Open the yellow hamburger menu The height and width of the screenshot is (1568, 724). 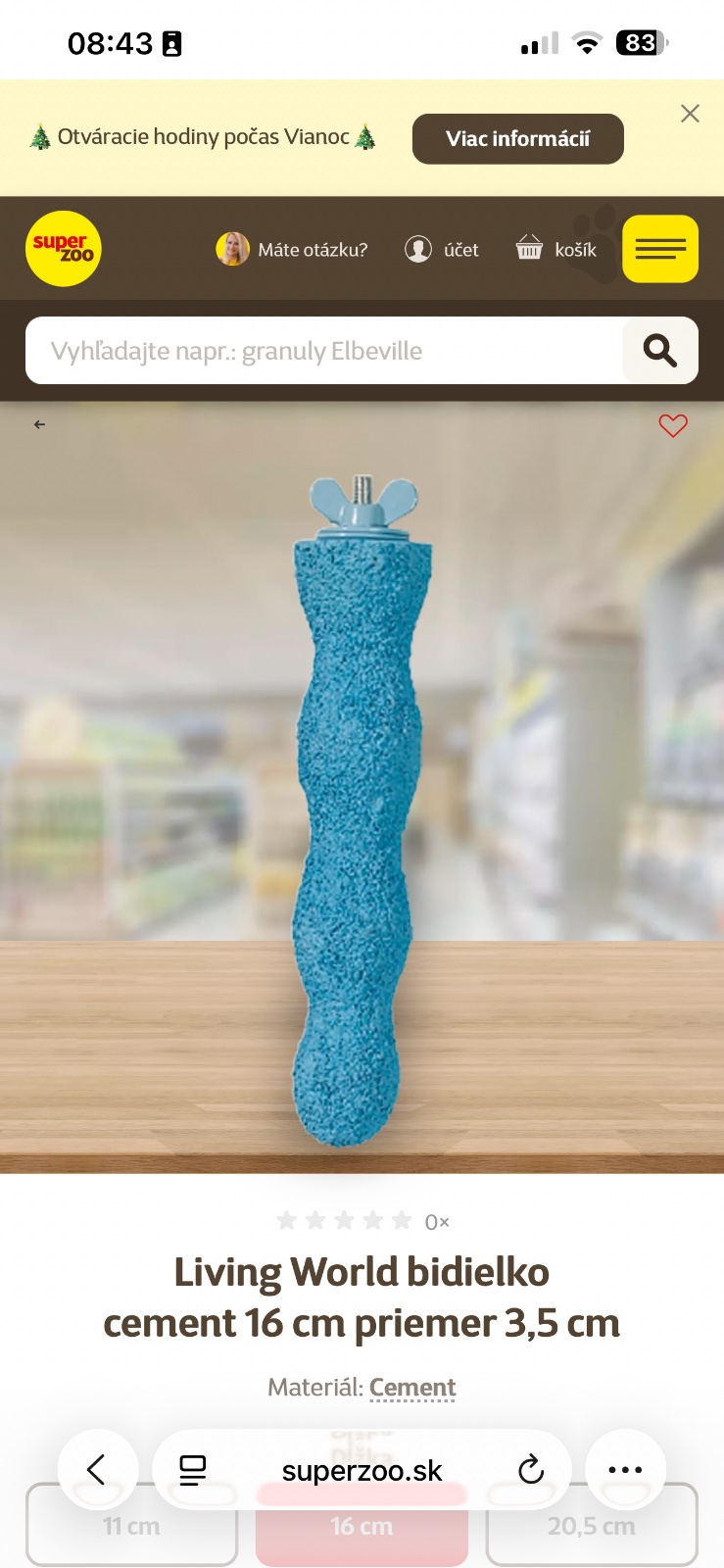pyautogui.click(x=659, y=249)
